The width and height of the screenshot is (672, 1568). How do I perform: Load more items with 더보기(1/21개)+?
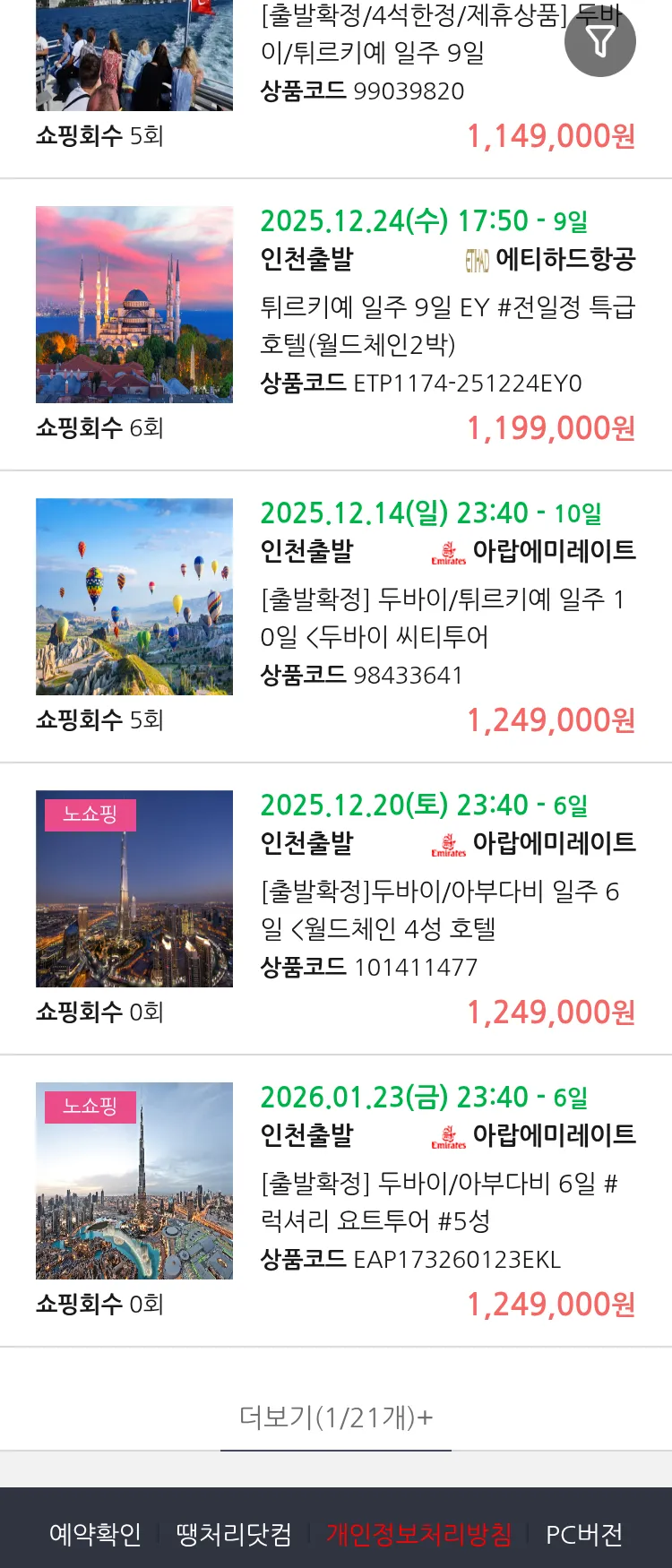(336, 1417)
